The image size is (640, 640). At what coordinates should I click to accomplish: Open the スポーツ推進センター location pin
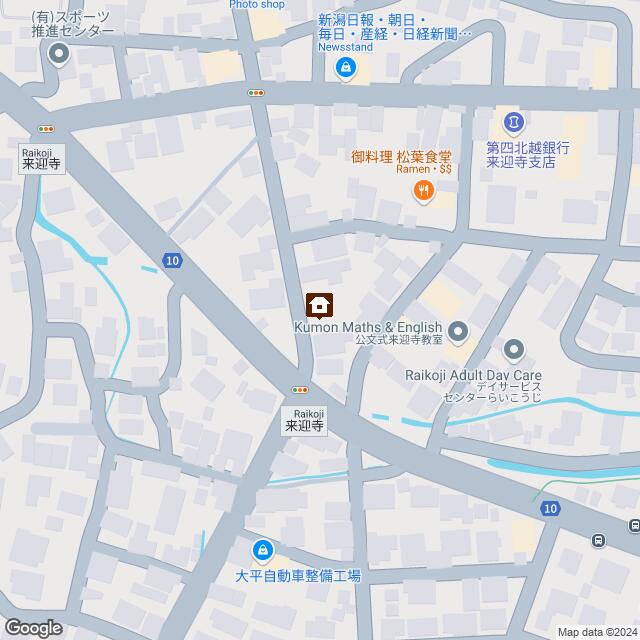coord(59,54)
